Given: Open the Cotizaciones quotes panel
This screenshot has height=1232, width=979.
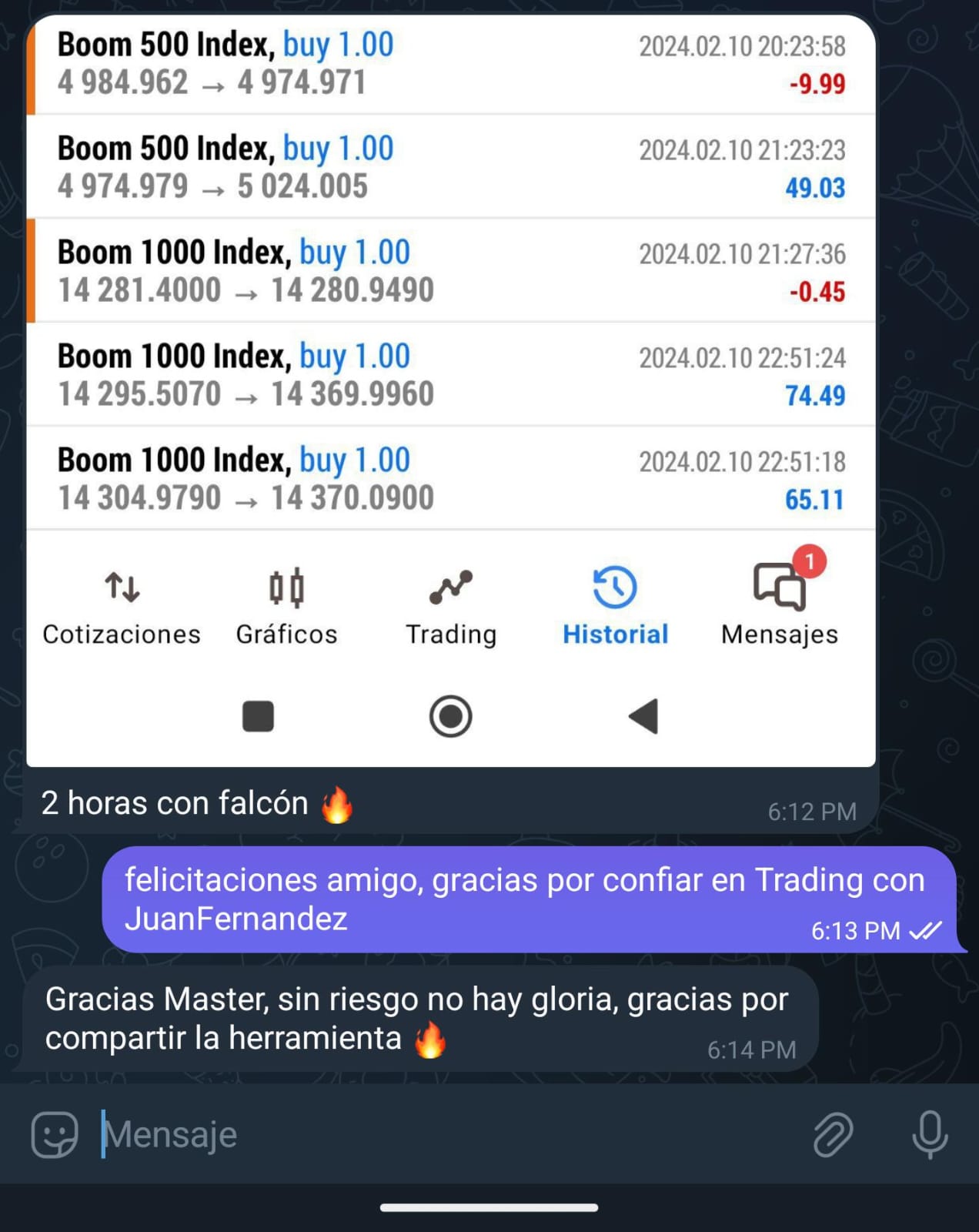Looking at the screenshot, I should click(x=121, y=604).
